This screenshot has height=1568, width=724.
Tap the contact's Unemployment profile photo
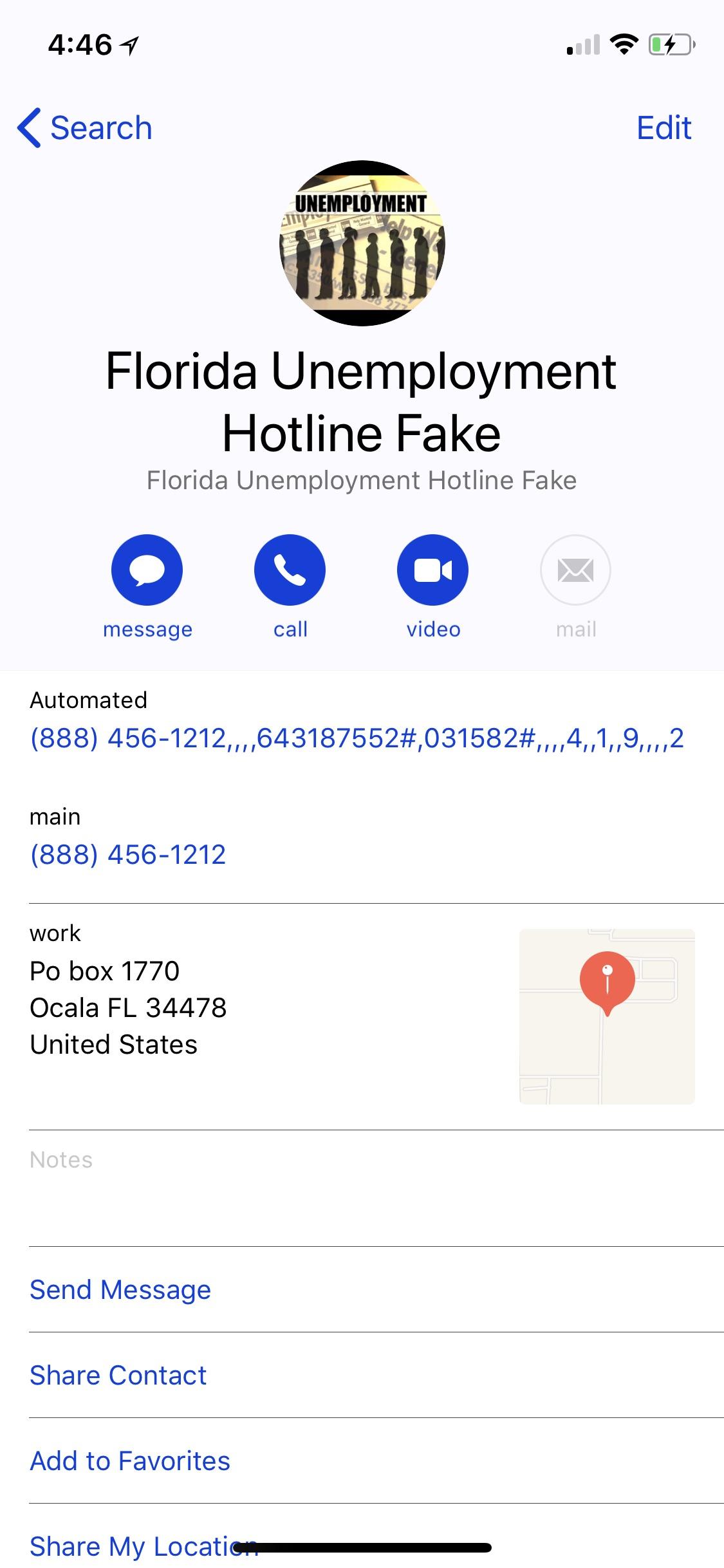(362, 243)
